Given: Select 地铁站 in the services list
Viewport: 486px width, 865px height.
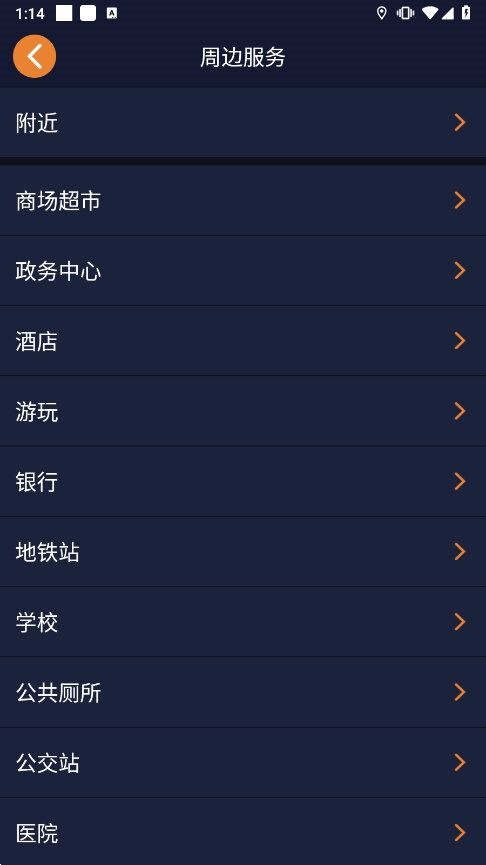Looking at the screenshot, I should pos(243,552).
